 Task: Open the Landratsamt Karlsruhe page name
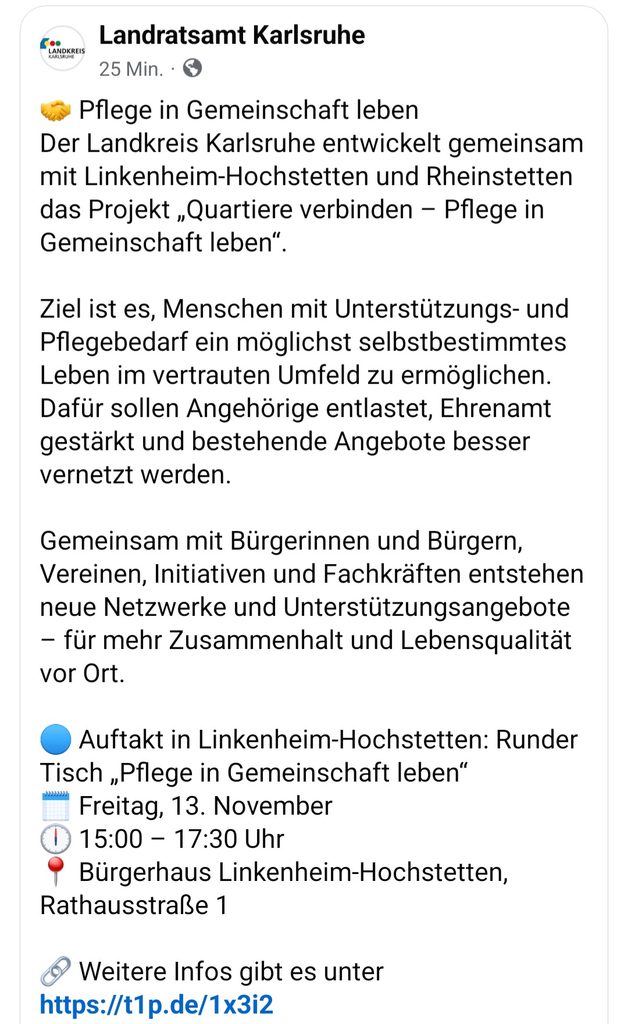[x=232, y=35]
